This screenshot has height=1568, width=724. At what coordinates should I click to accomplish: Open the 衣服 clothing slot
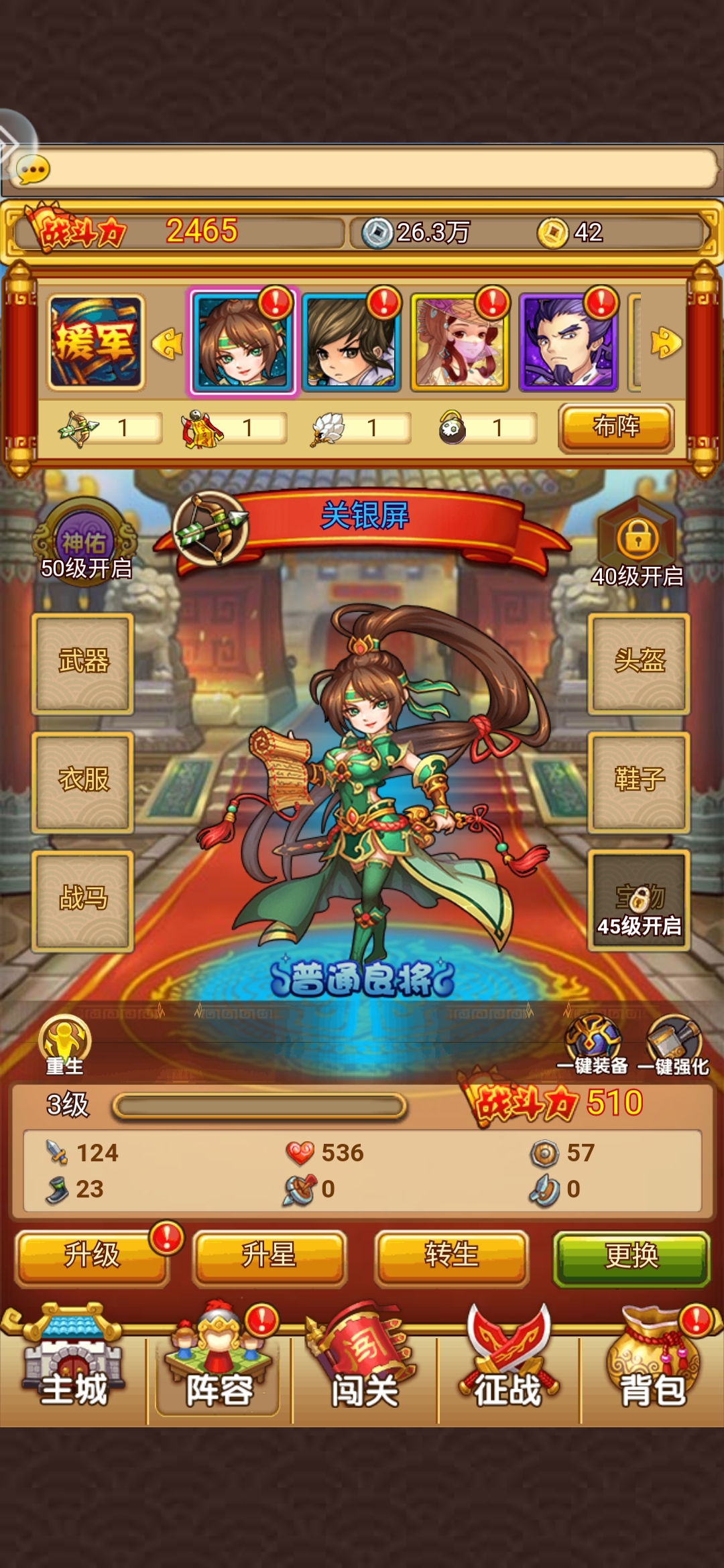[83, 781]
